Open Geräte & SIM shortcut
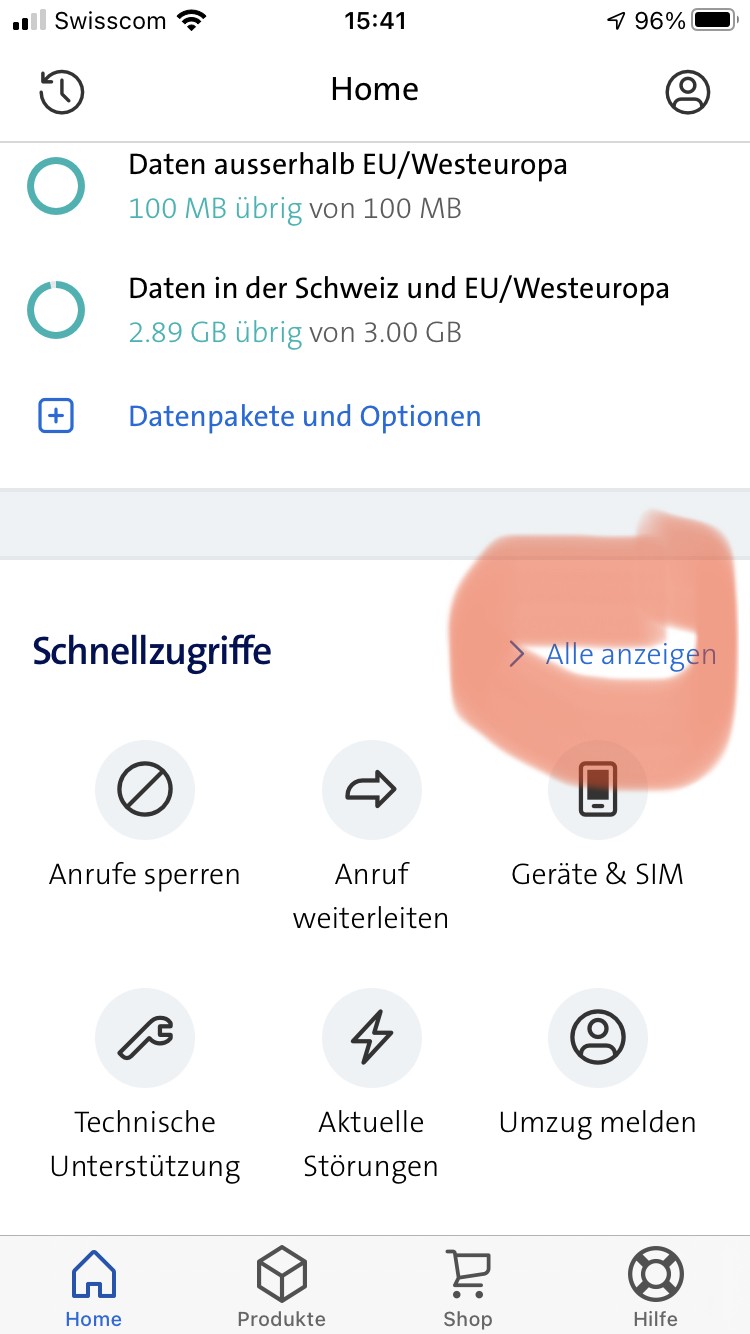The width and height of the screenshot is (750, 1334). point(597,790)
